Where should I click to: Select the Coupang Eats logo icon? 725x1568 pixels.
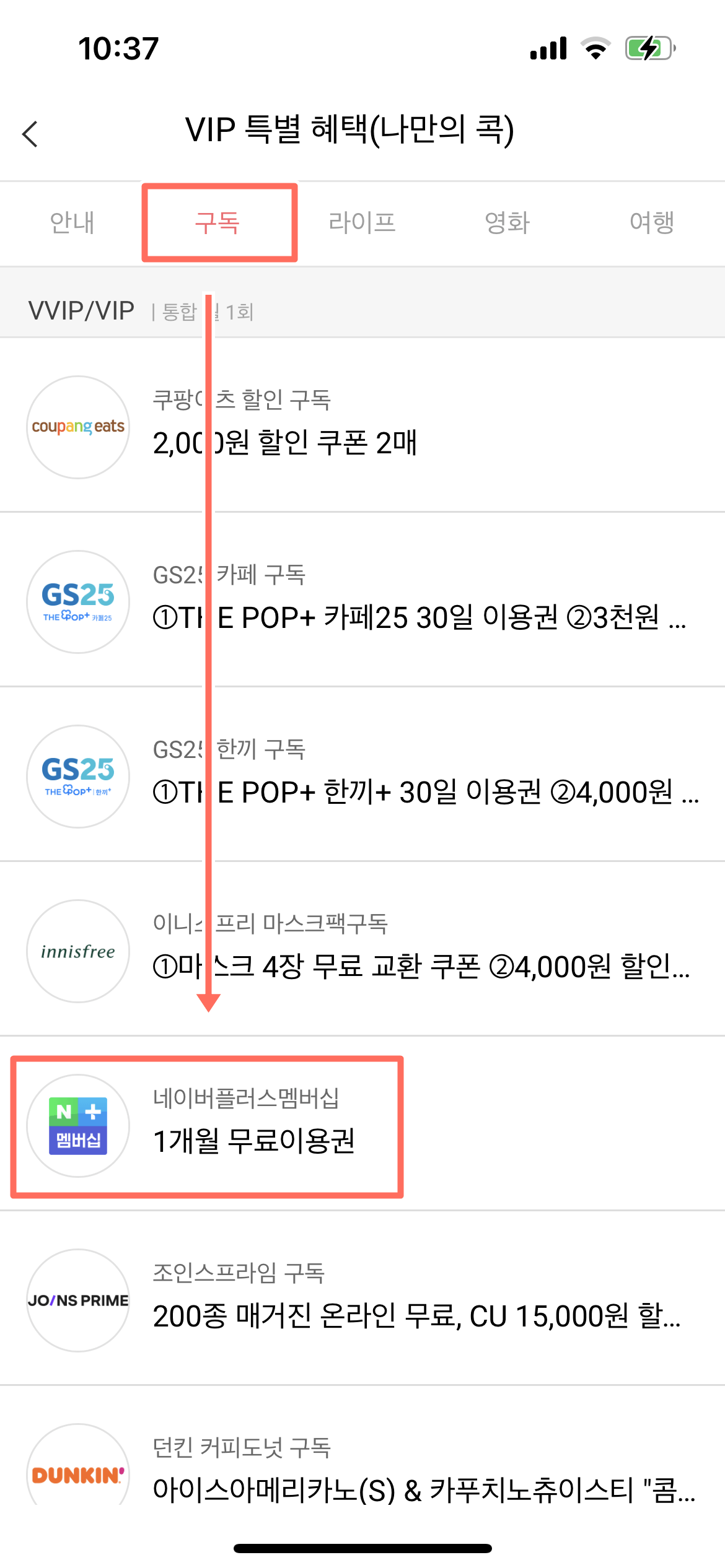point(77,427)
